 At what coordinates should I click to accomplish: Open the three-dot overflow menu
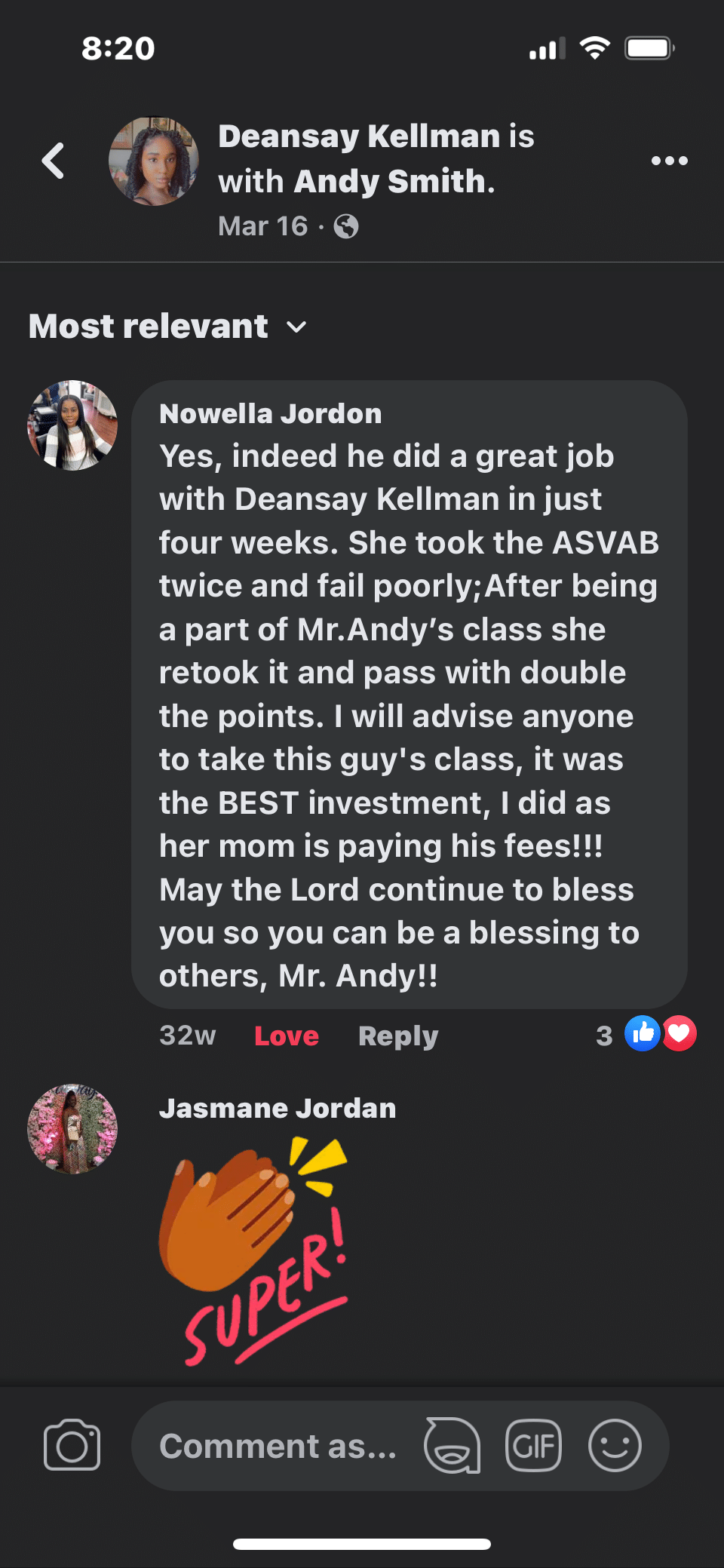(x=669, y=161)
